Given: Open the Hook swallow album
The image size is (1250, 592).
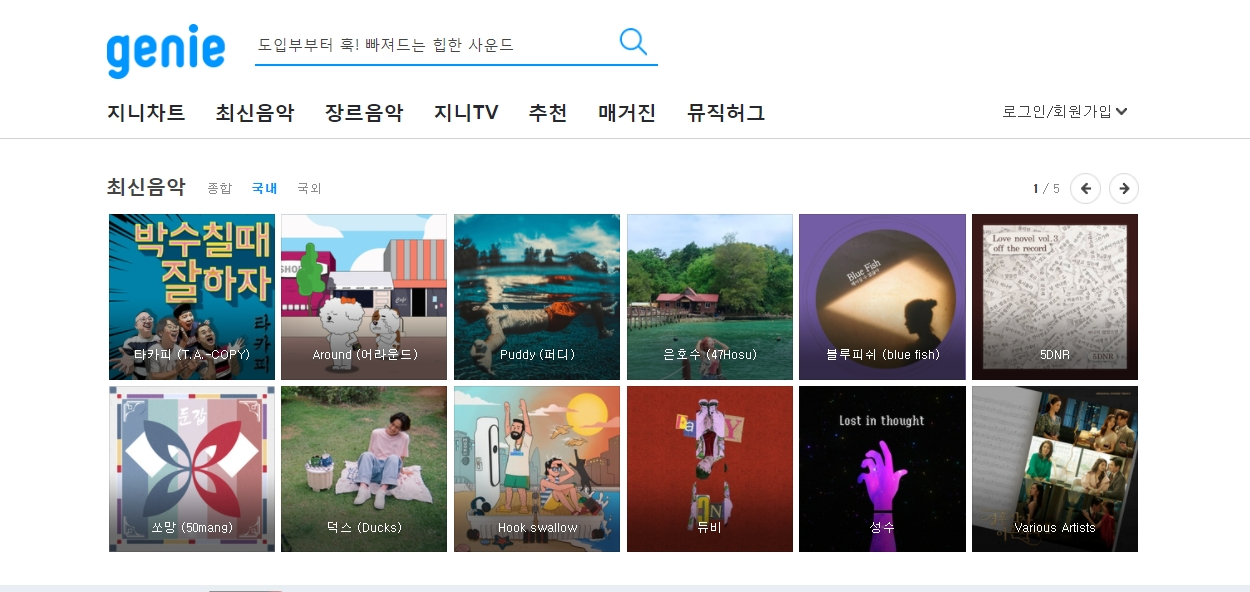Looking at the screenshot, I should pos(537,469).
